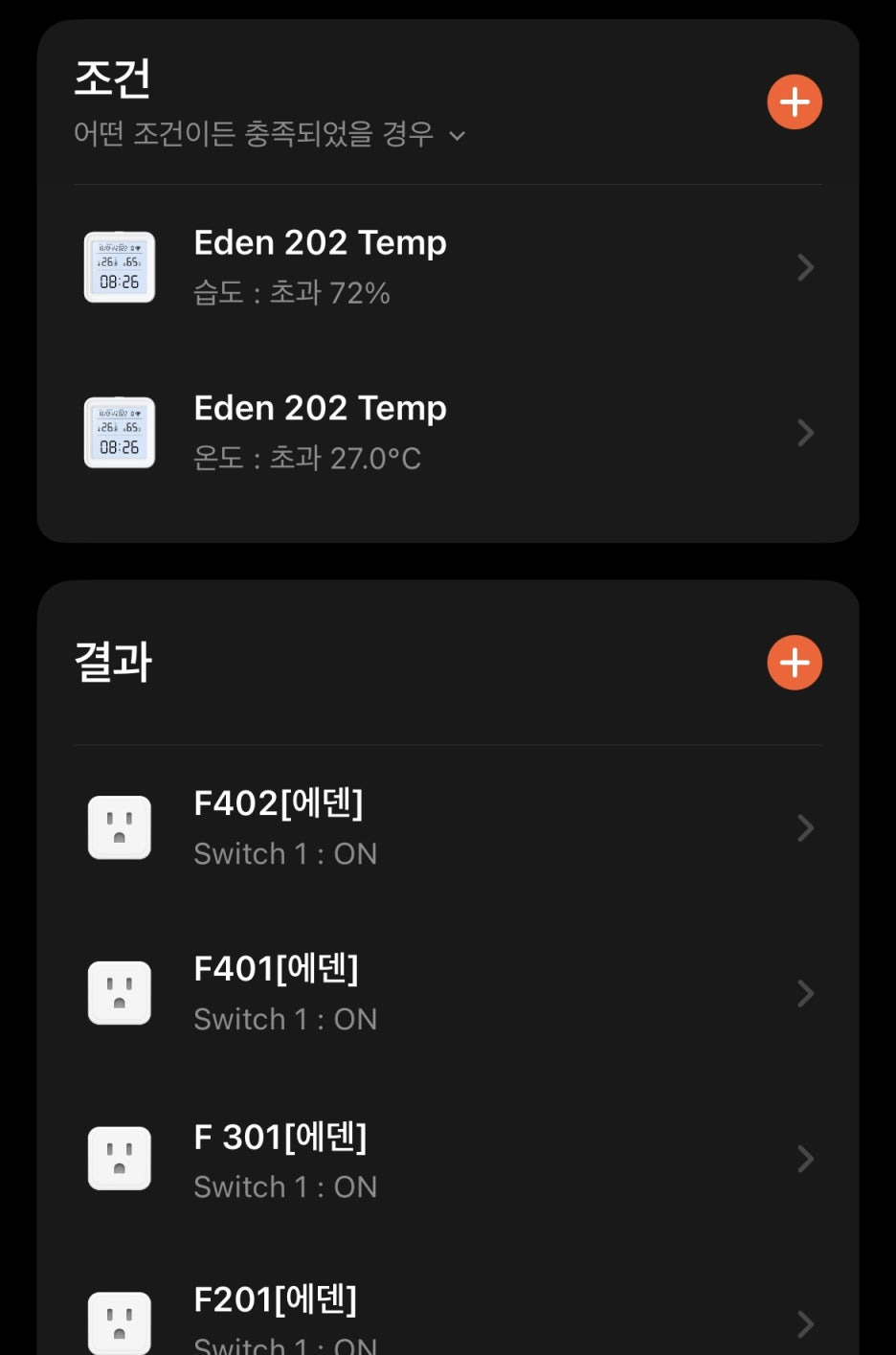
Task: Expand the 어떤 조건이든 충족되었을 경우 dropdown
Action: 270,134
